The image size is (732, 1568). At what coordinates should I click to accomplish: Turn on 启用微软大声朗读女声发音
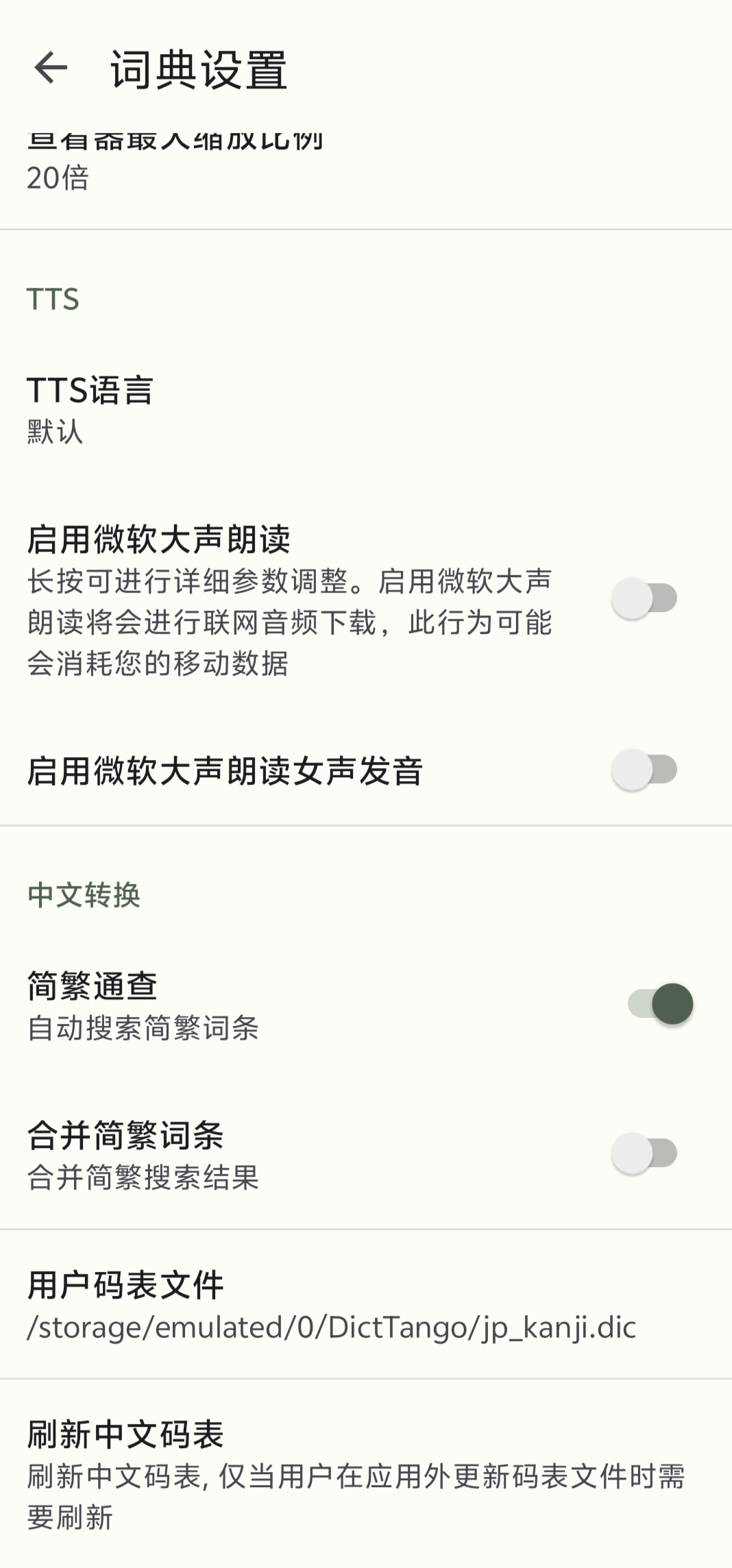tap(644, 770)
